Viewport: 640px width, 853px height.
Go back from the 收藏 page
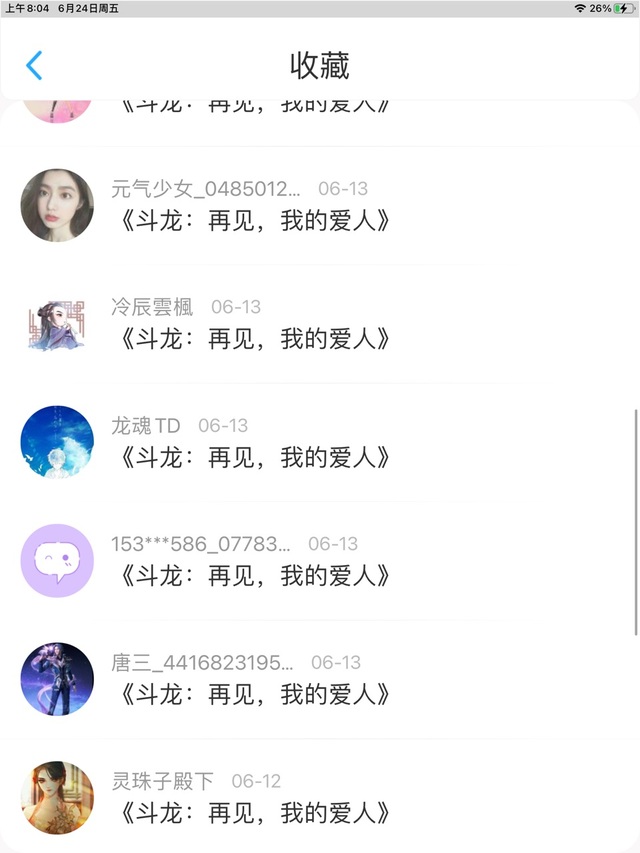coord(34,66)
